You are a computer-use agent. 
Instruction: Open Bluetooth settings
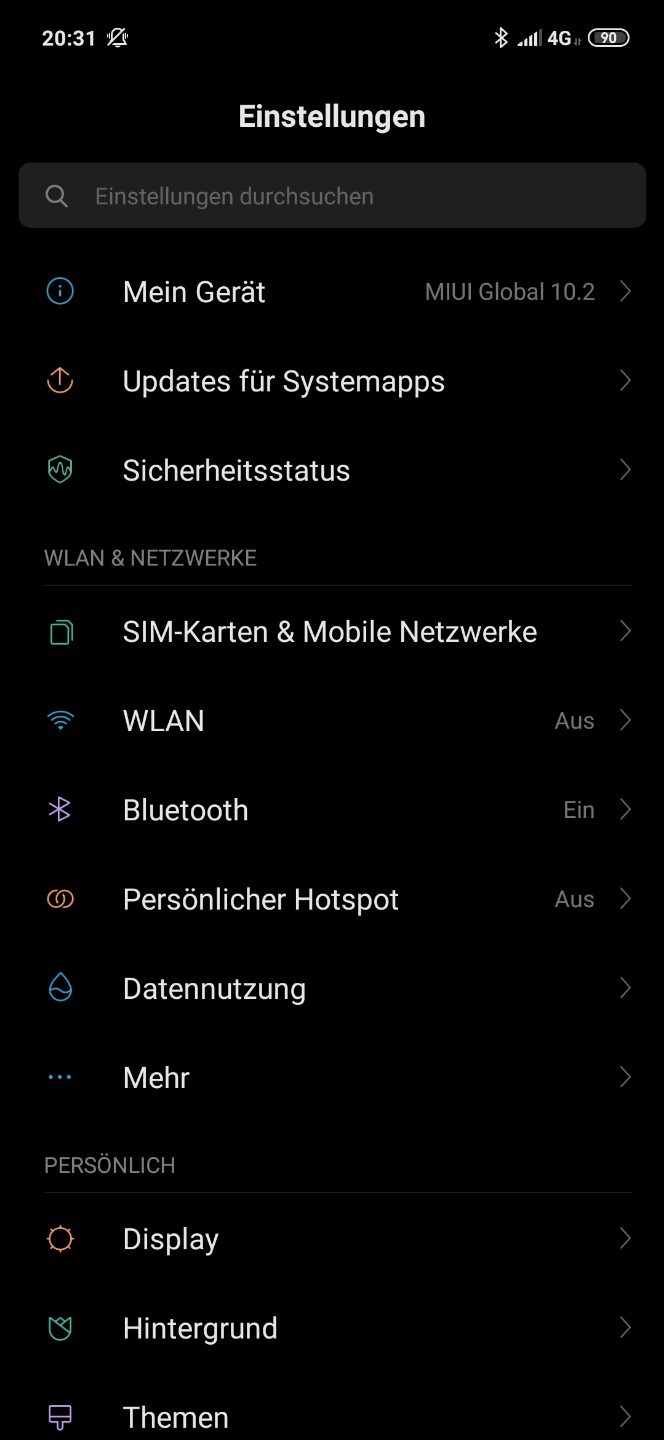[332, 810]
